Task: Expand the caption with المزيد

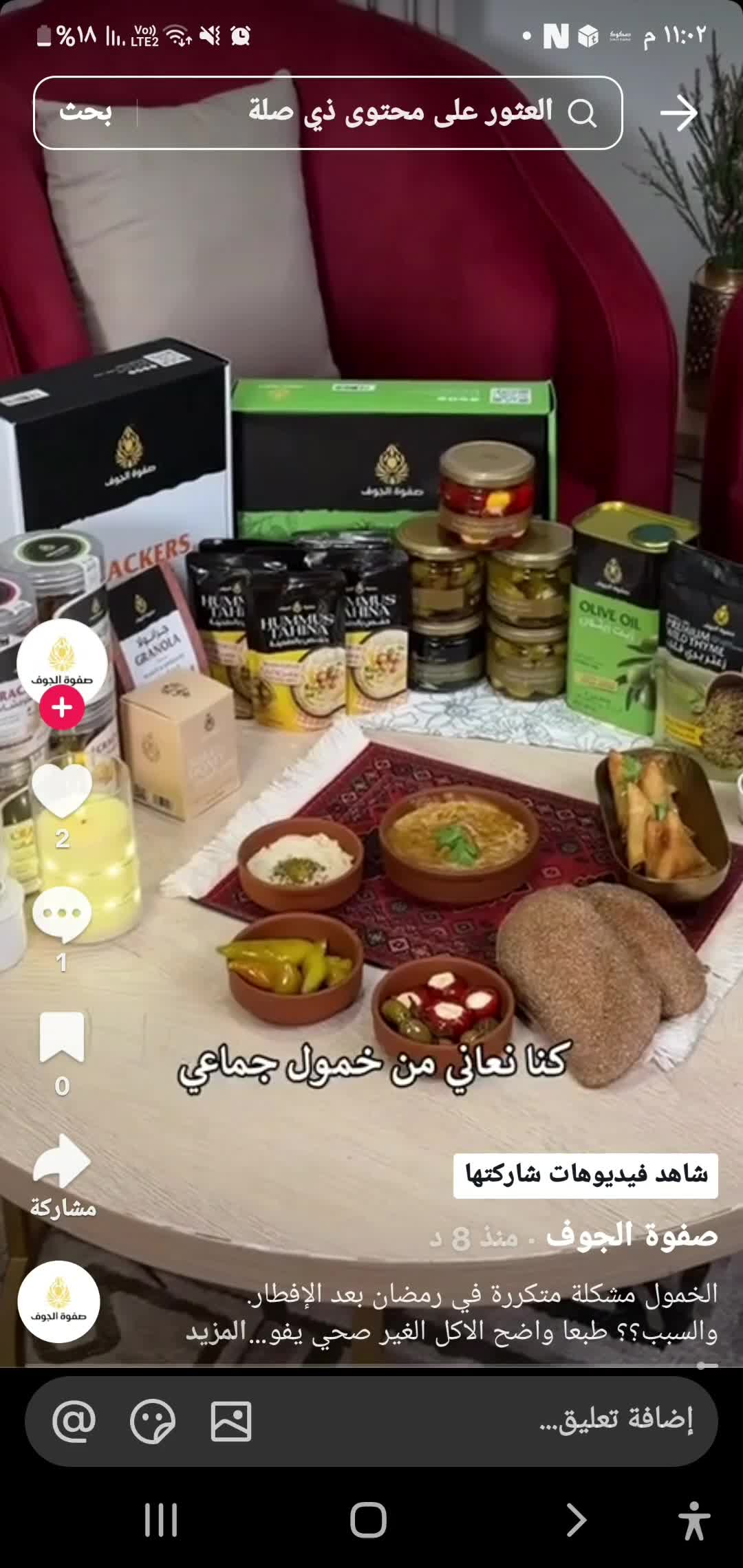Action: tap(217, 1332)
